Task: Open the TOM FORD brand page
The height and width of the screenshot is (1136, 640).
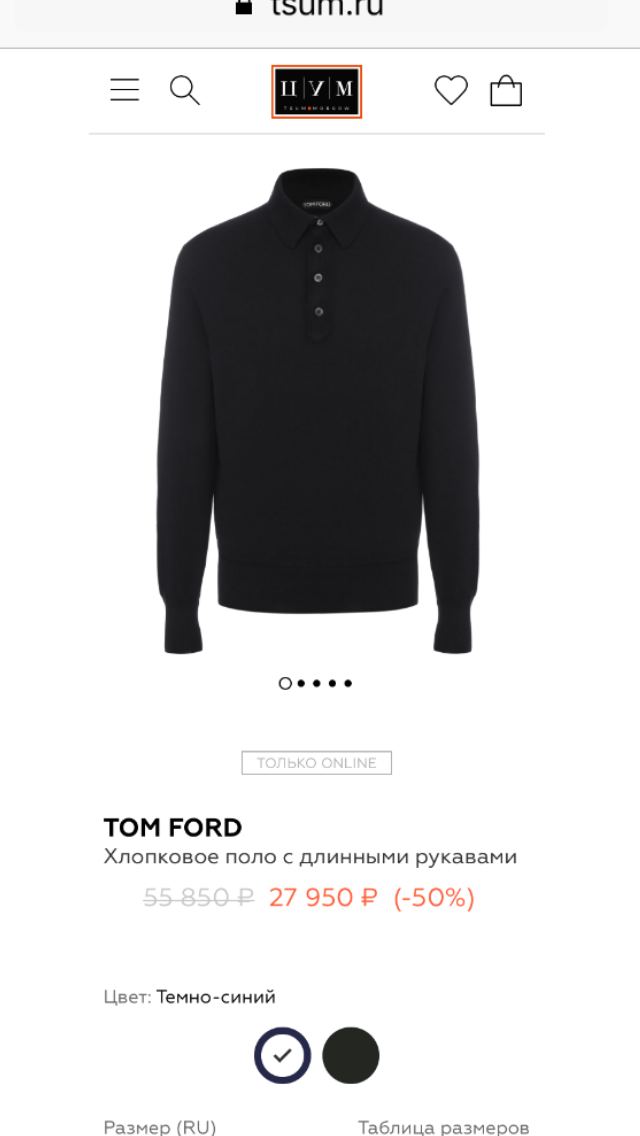Action: (x=173, y=828)
